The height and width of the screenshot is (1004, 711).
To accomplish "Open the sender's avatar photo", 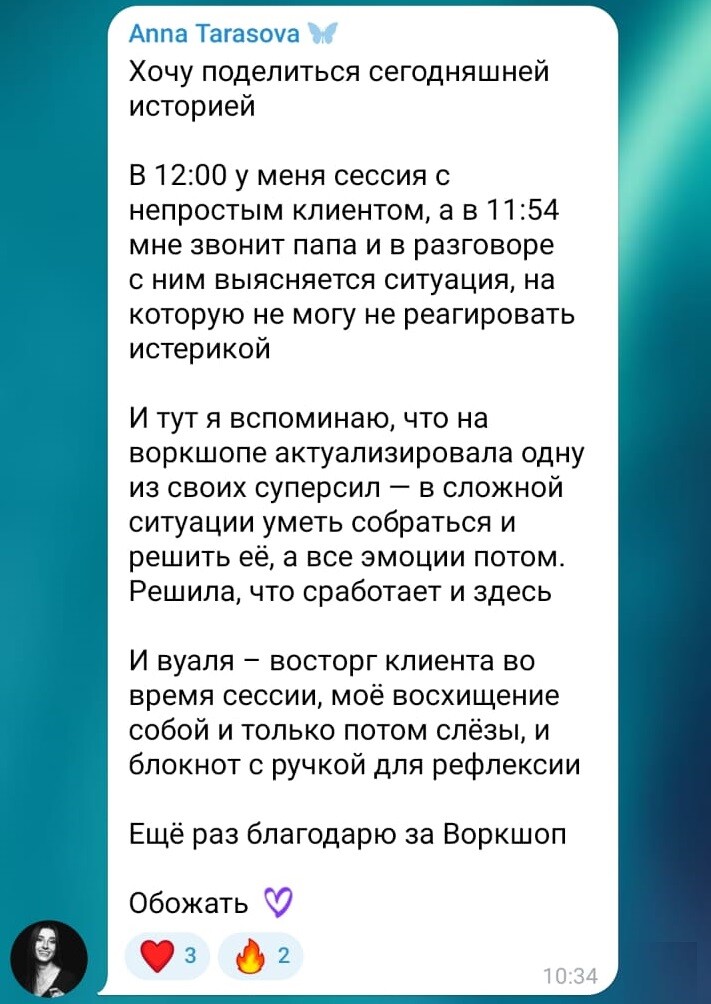I will (x=49, y=958).
